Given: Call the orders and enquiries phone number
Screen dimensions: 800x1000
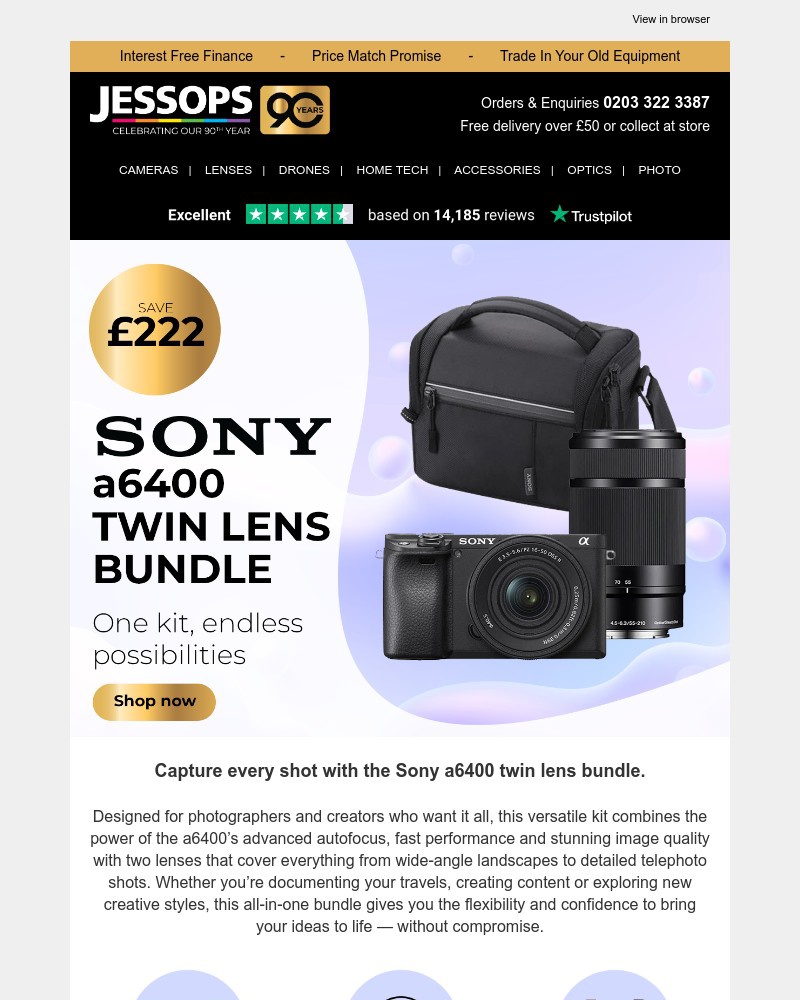Looking at the screenshot, I should pyautogui.click(x=656, y=102).
